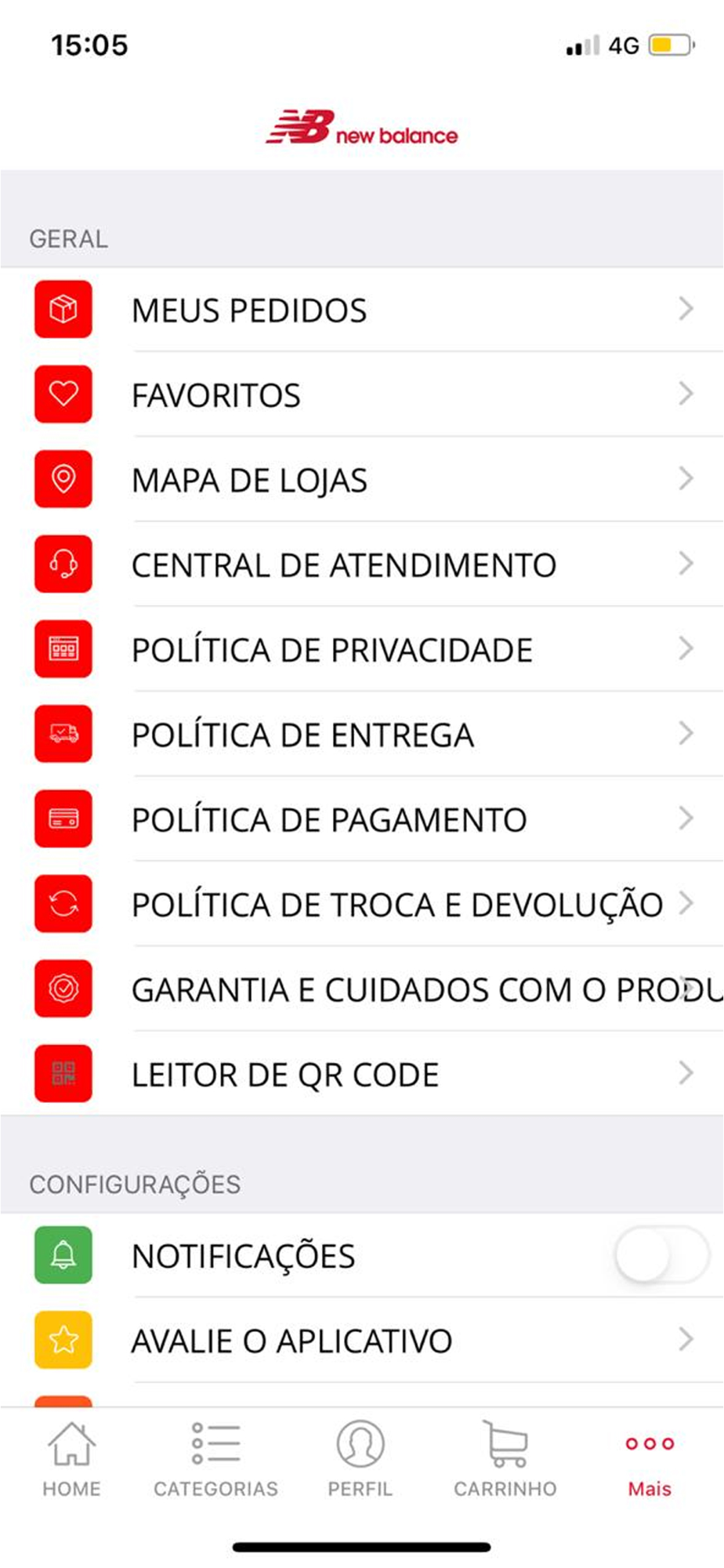Open the Carrinho tab
This screenshot has width=724, height=1568.
(505, 1458)
